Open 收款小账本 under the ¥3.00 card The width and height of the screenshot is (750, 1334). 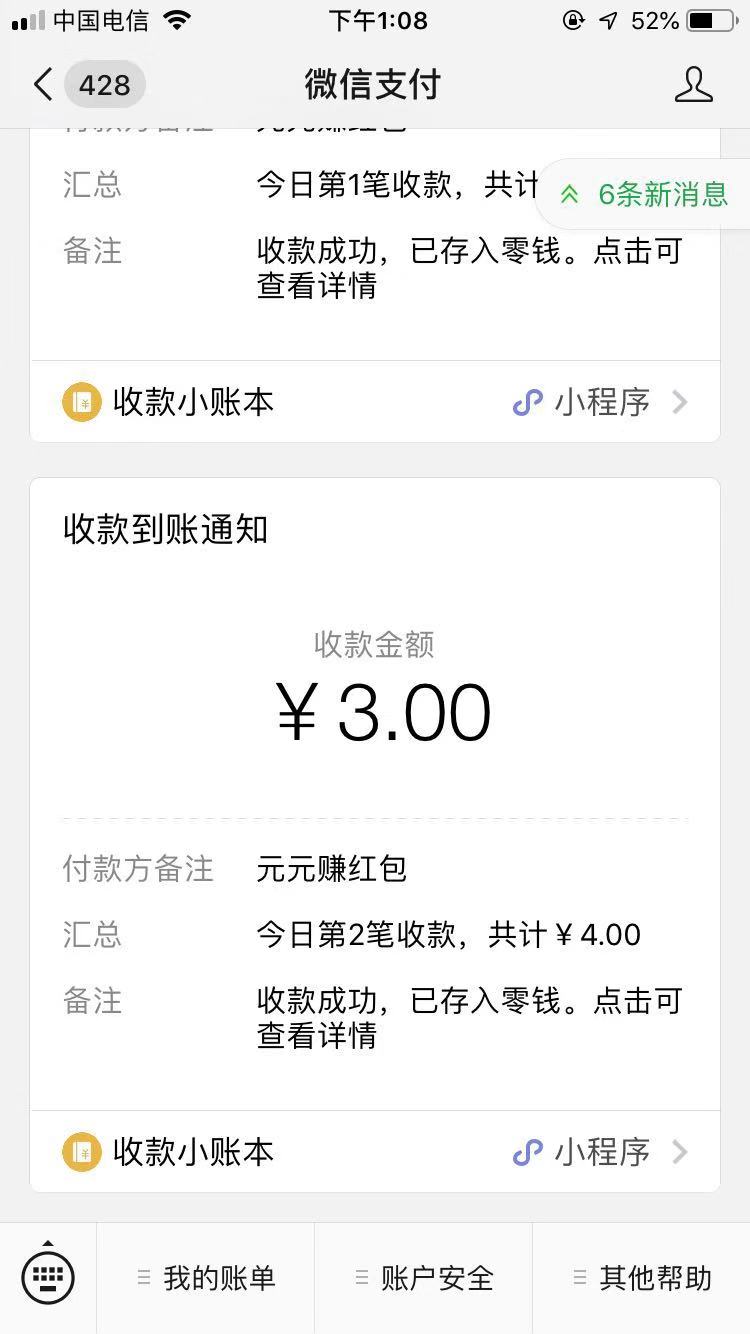pyautogui.click(x=375, y=1152)
